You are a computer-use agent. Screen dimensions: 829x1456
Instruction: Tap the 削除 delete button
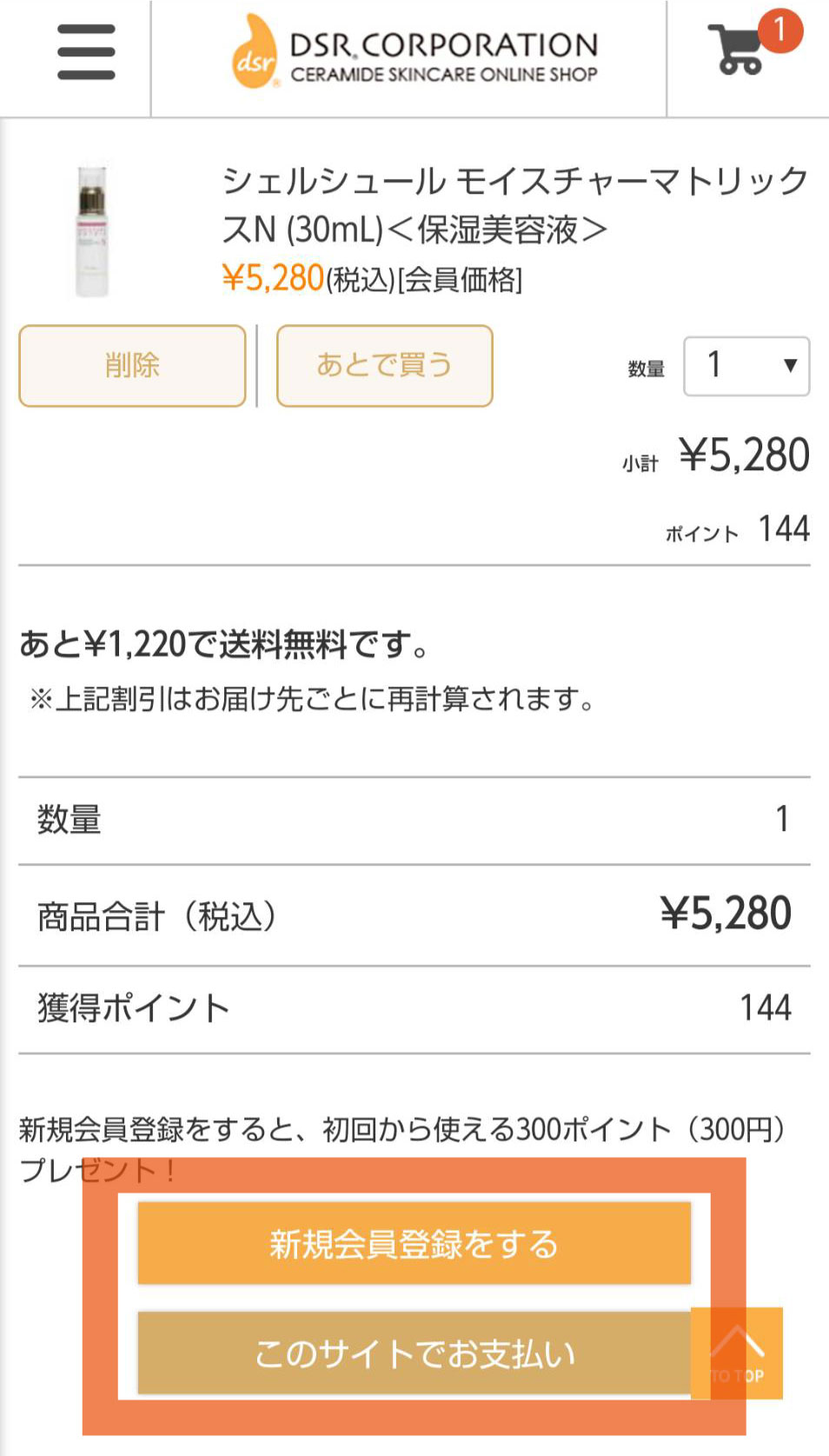(132, 366)
